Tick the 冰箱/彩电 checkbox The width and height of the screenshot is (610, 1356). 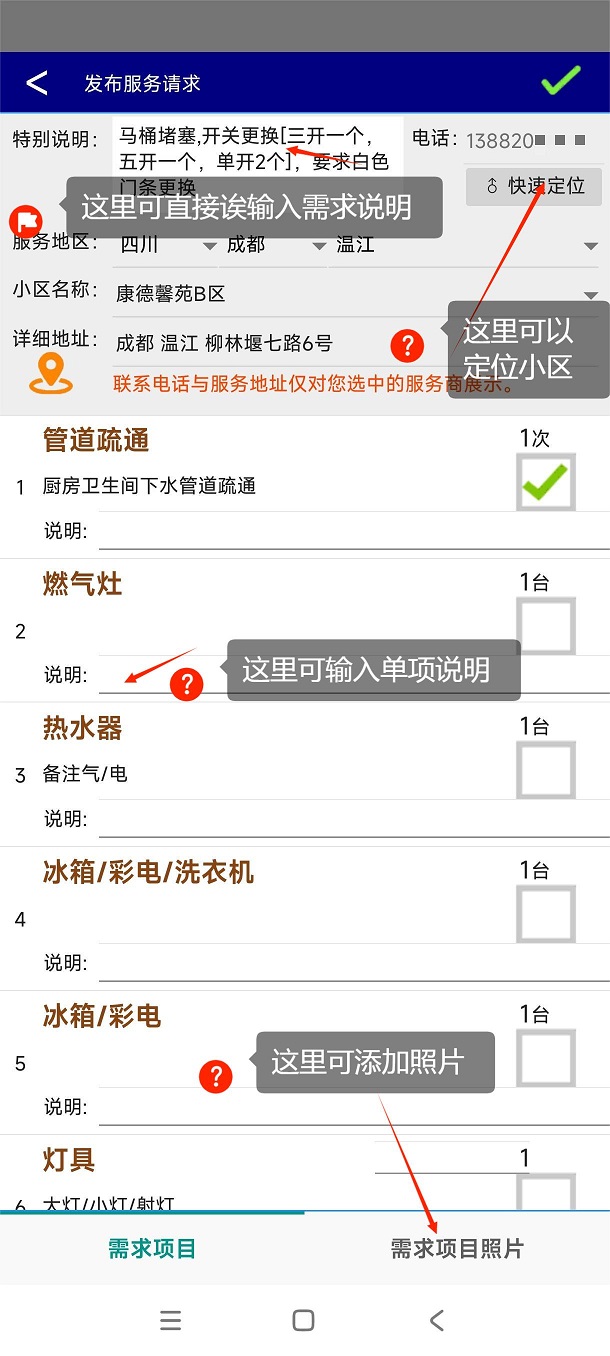545,1058
